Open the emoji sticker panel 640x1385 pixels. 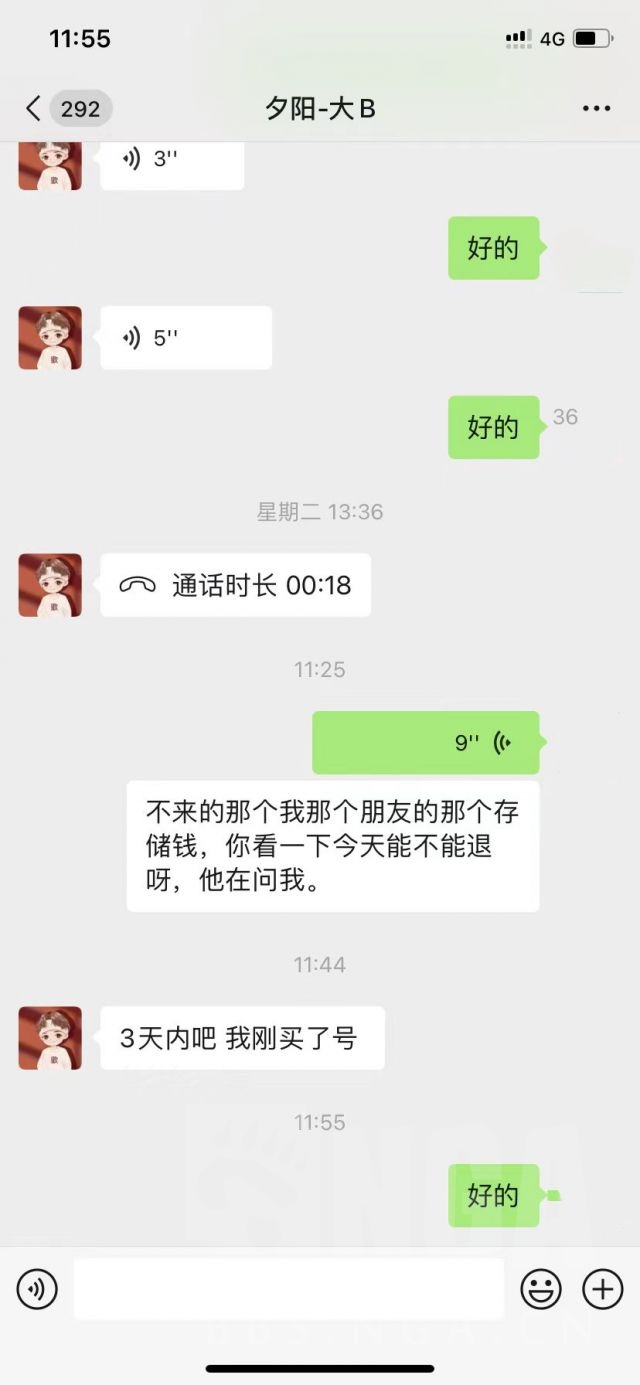pos(541,1290)
